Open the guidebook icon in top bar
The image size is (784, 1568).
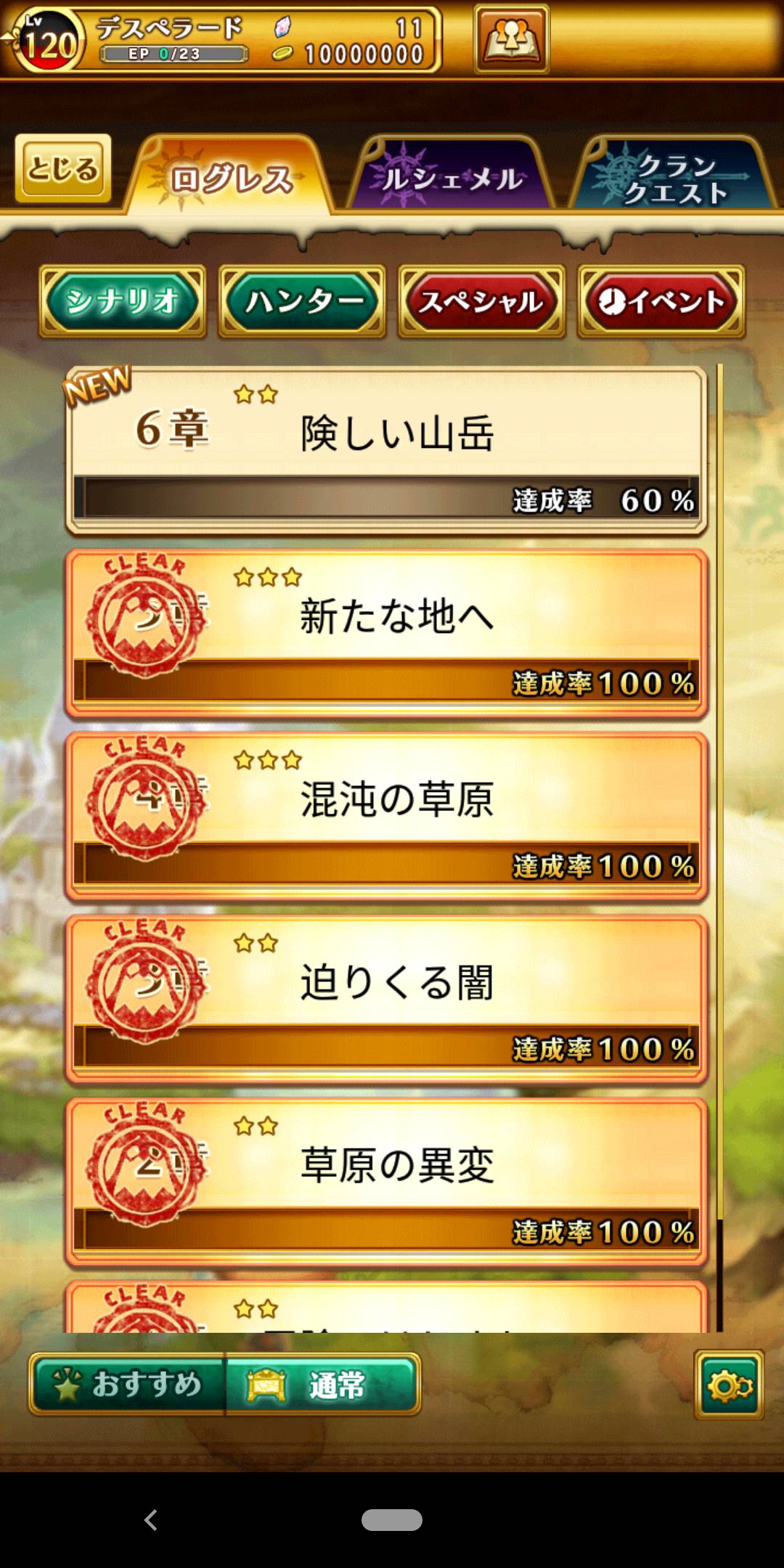click(x=512, y=38)
